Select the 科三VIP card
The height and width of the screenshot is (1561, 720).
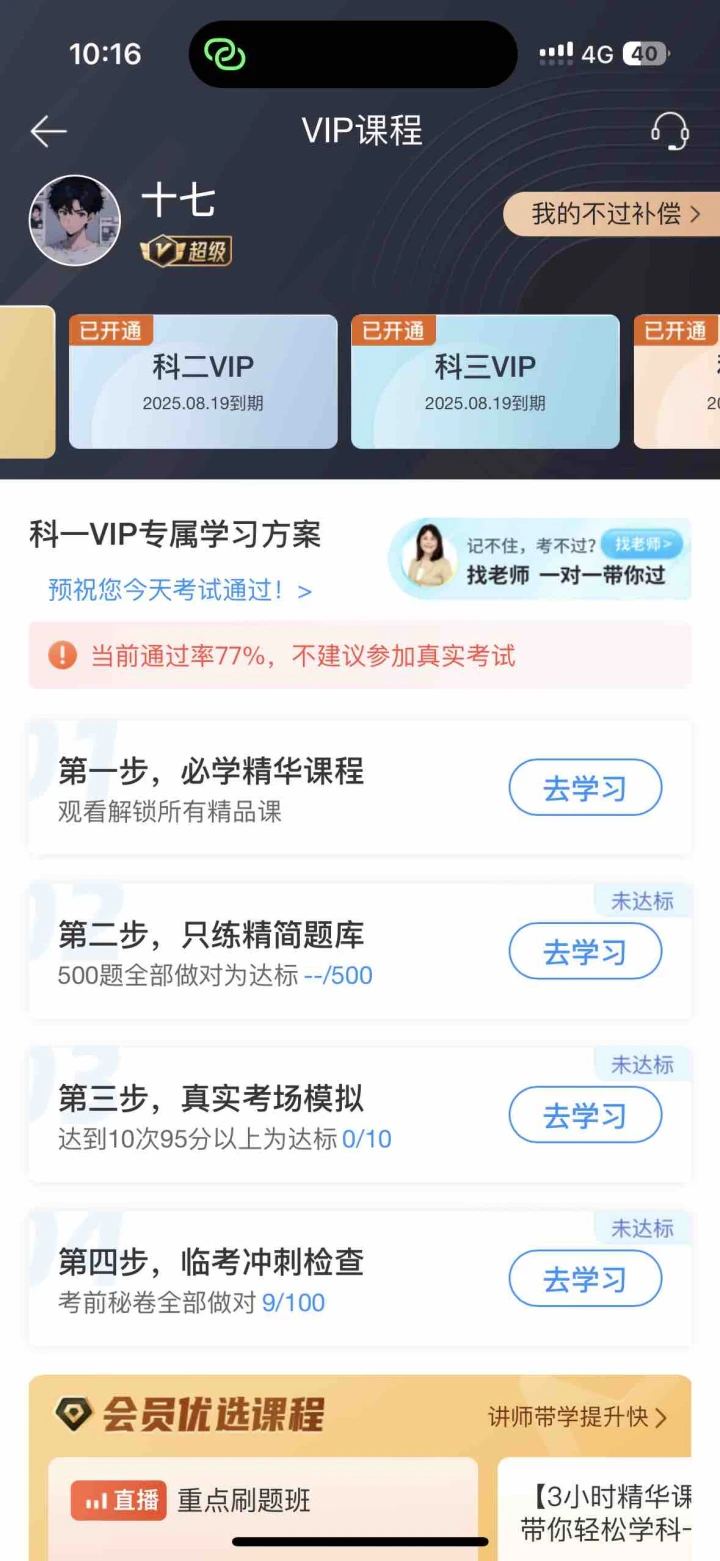tap(485, 381)
